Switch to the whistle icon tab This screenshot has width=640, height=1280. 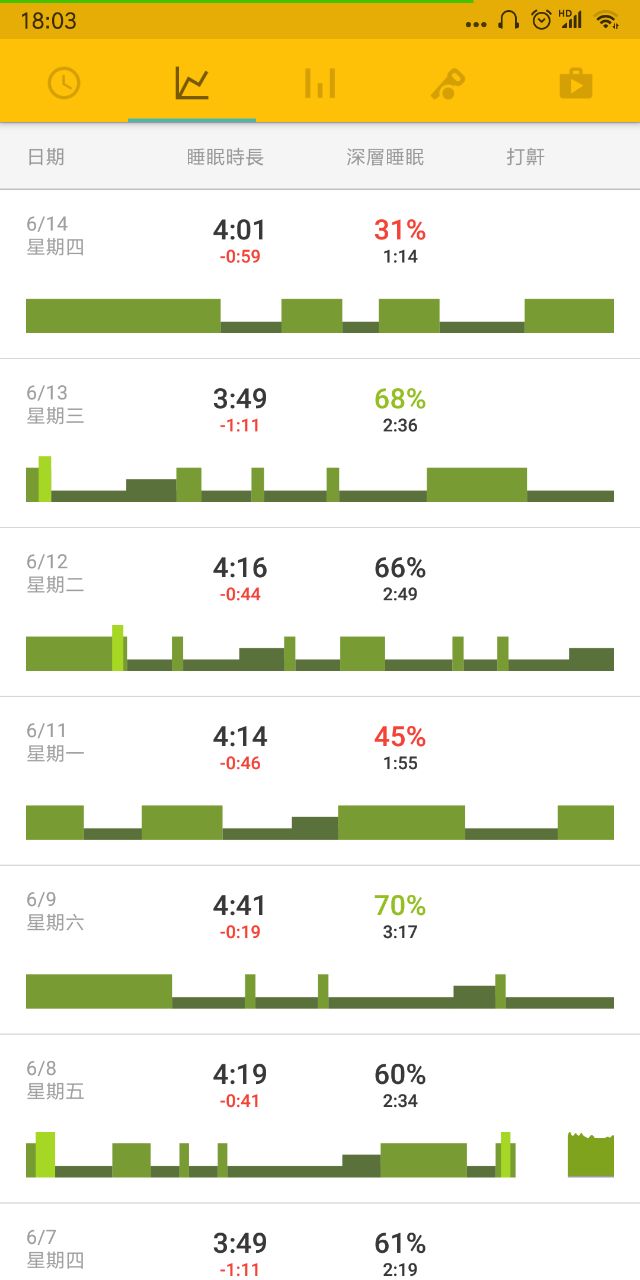click(x=448, y=83)
